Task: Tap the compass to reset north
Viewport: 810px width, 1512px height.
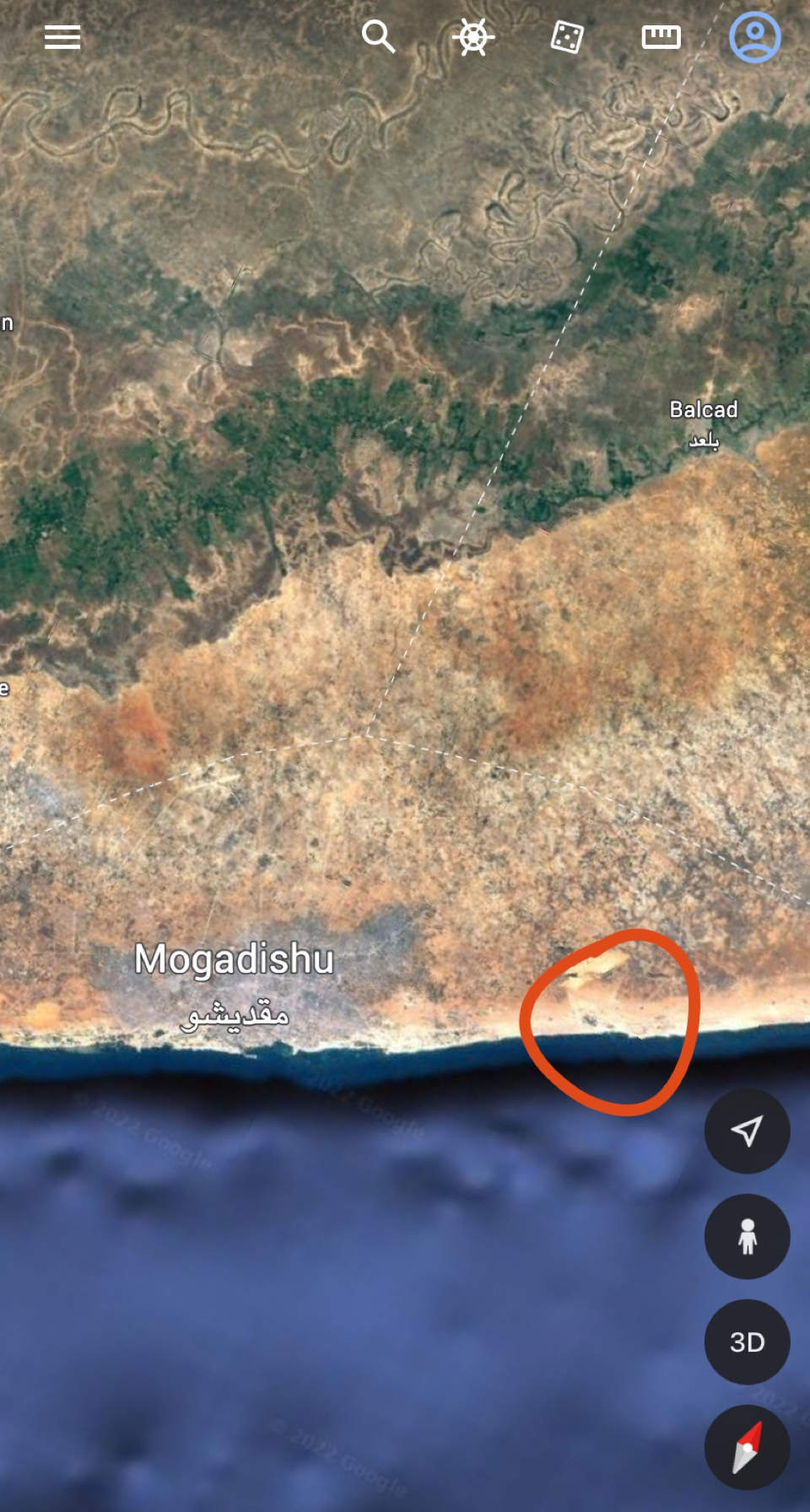Action: point(747,1447)
